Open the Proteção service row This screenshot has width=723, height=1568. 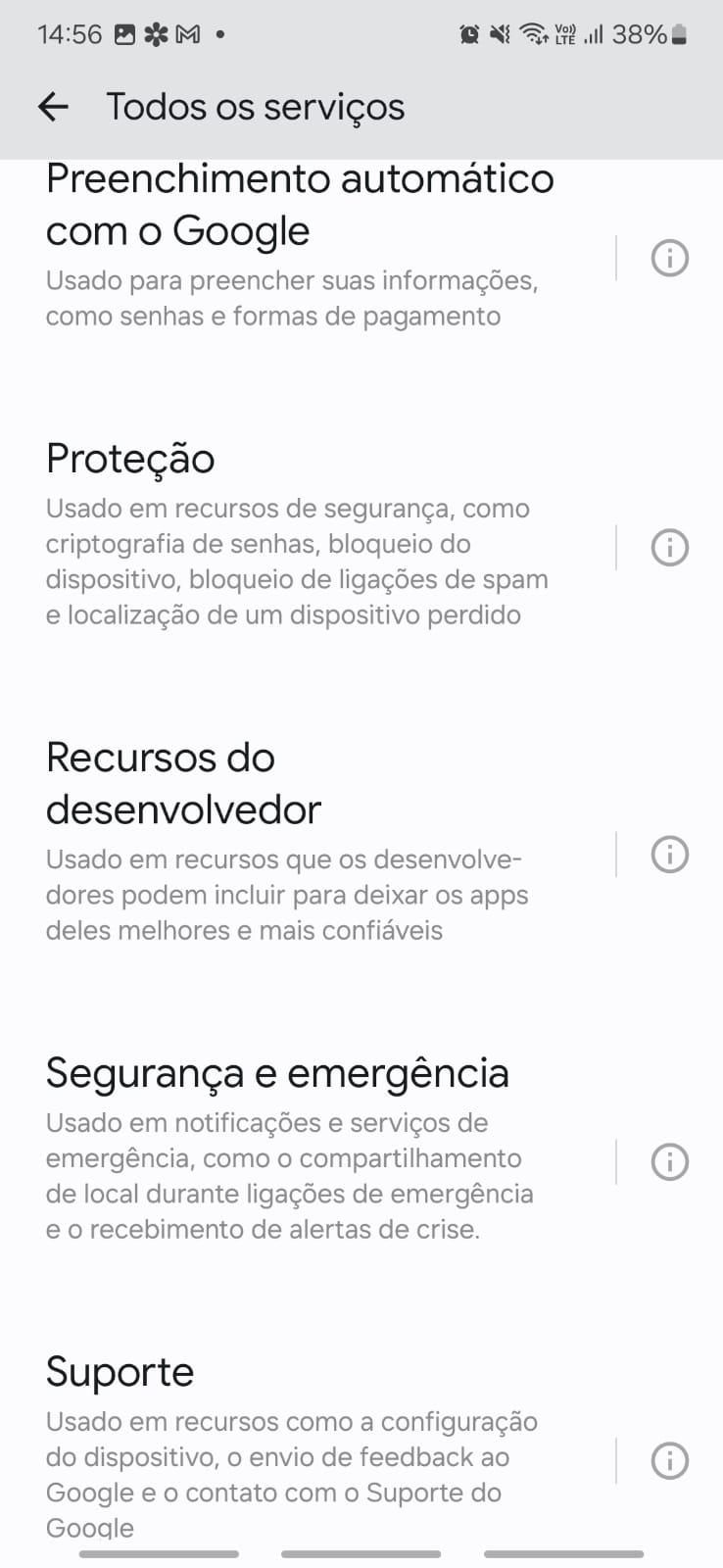(299, 534)
